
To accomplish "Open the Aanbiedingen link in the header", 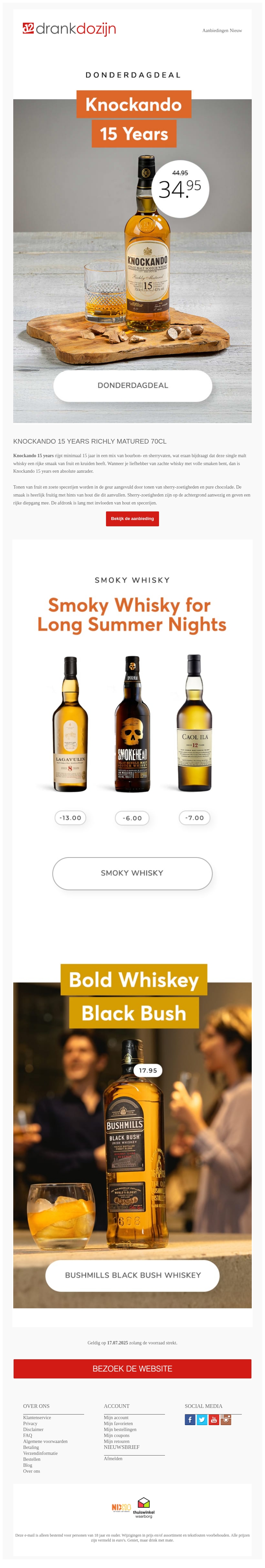I will coord(215,30).
